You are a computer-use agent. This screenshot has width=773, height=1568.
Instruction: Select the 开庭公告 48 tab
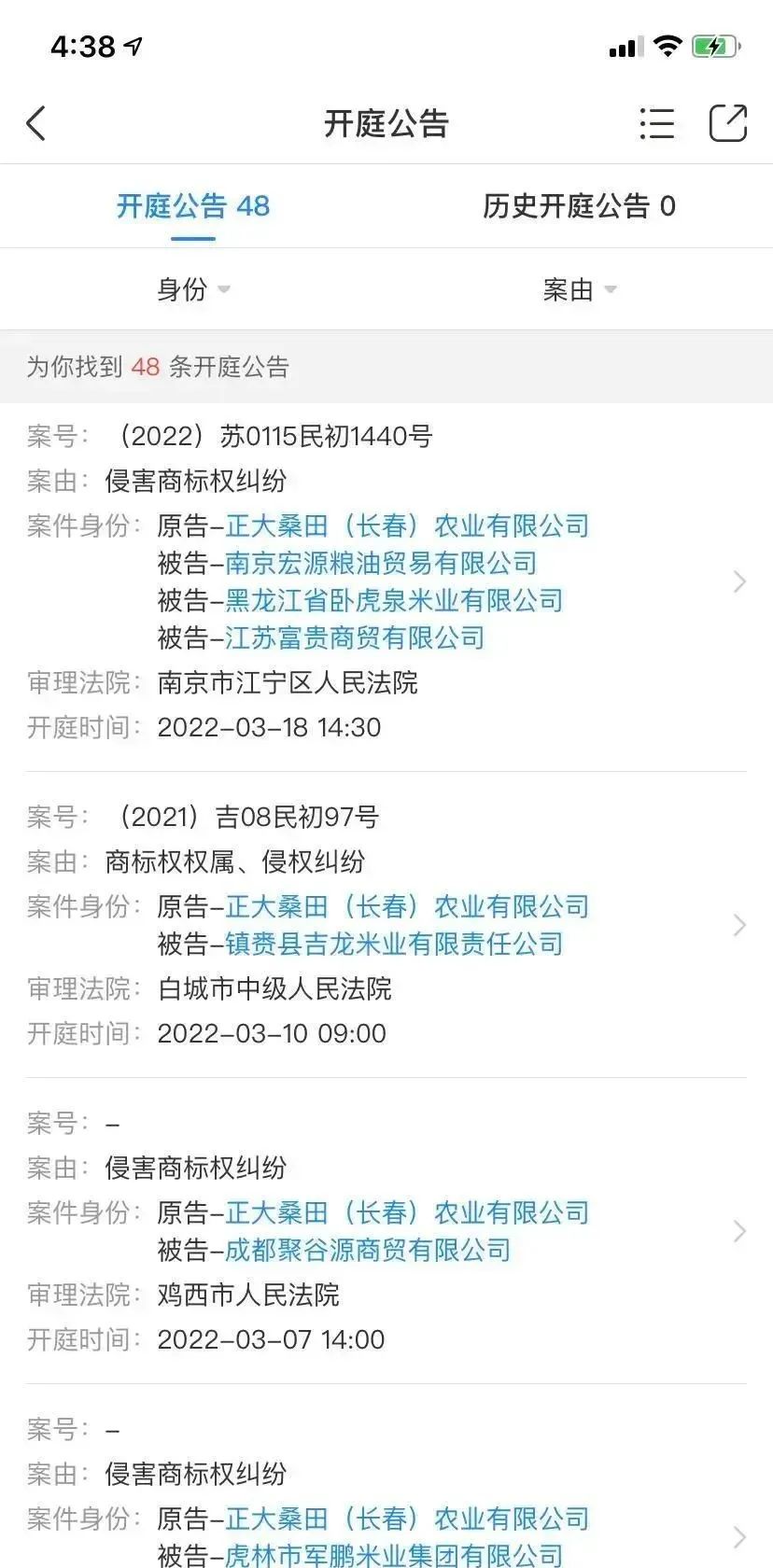tap(193, 206)
